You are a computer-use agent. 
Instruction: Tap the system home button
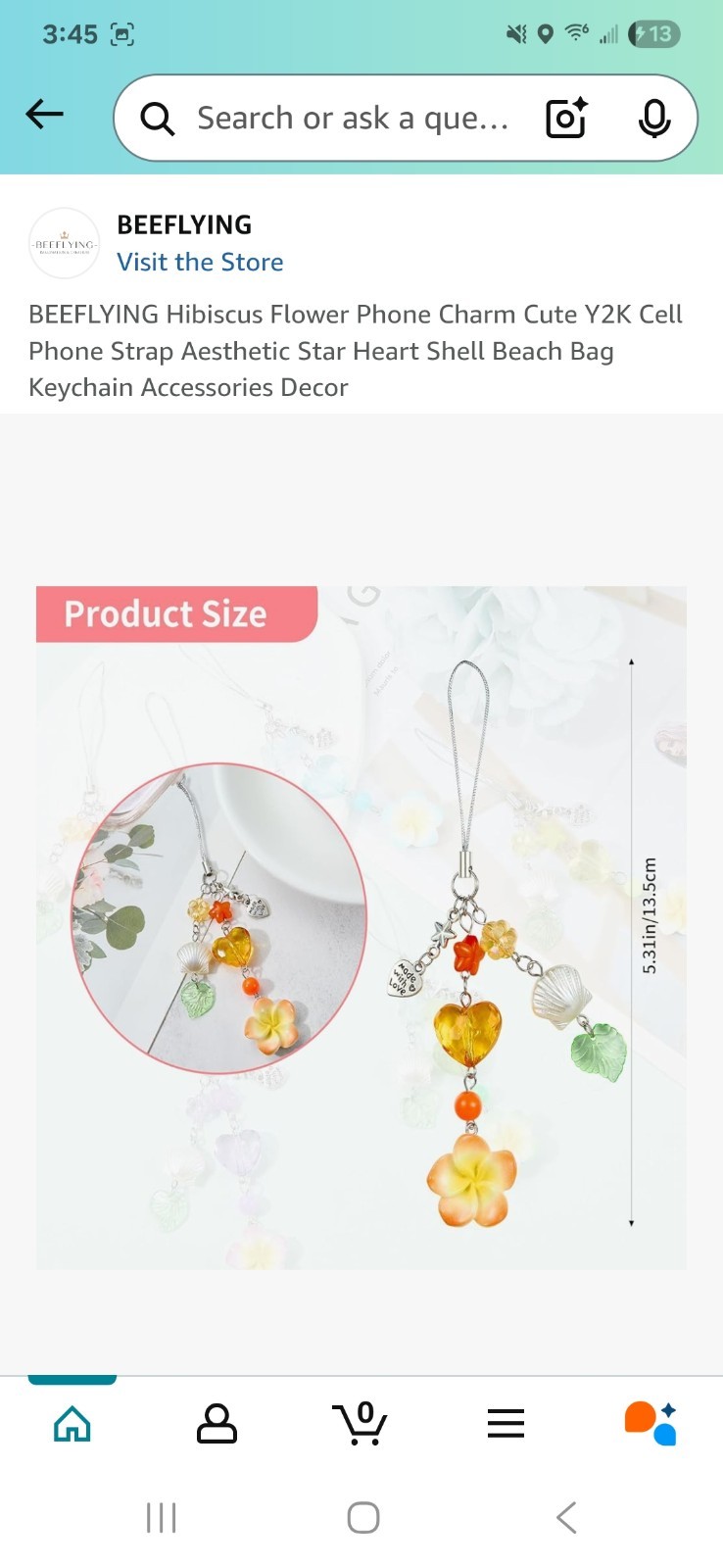[362, 1517]
